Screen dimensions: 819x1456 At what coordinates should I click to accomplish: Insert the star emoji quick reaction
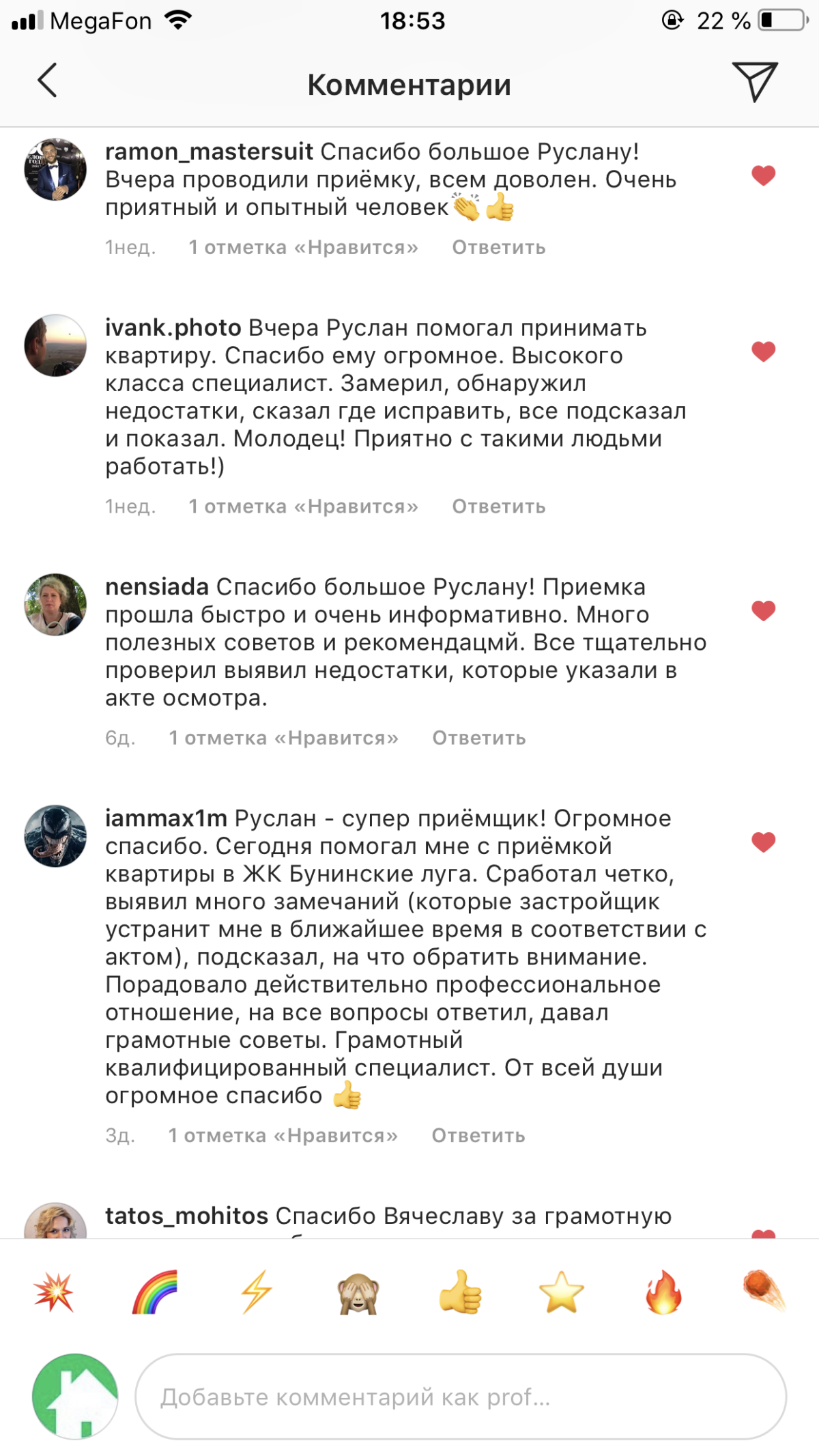[x=561, y=1292]
